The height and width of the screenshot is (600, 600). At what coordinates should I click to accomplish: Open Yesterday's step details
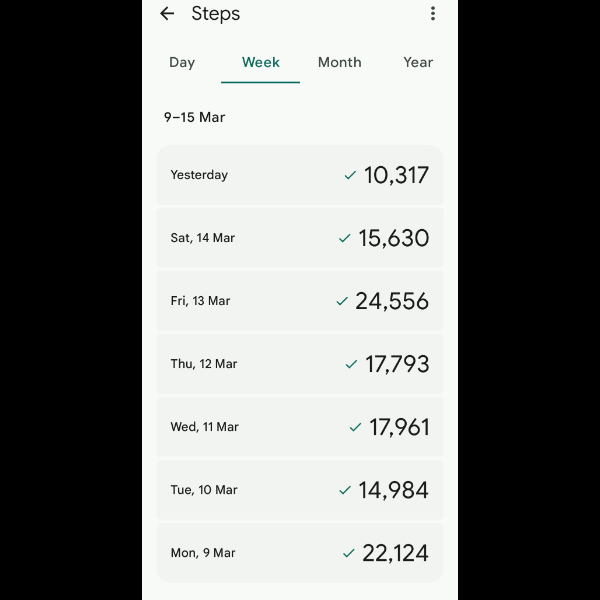coord(299,175)
